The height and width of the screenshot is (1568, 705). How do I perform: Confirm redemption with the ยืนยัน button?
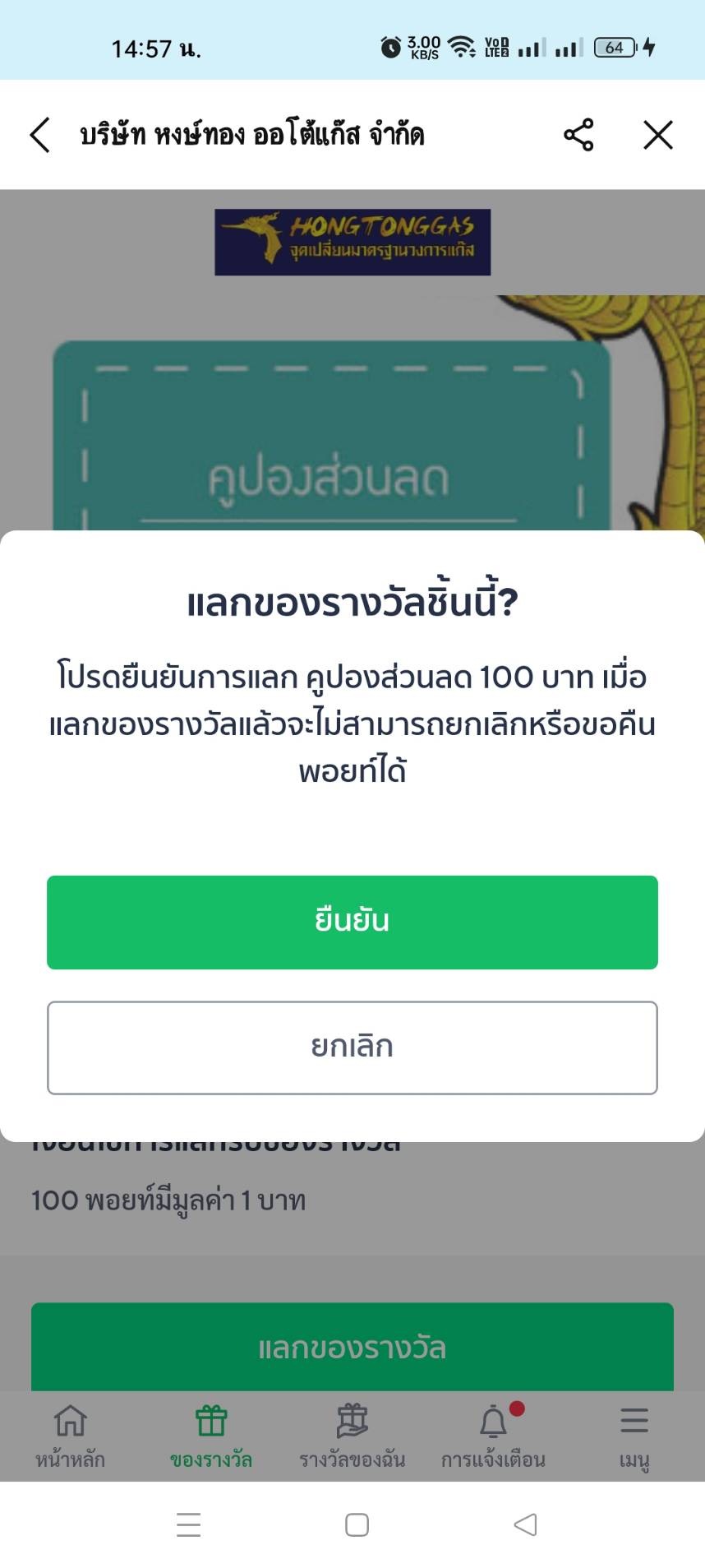coord(352,922)
